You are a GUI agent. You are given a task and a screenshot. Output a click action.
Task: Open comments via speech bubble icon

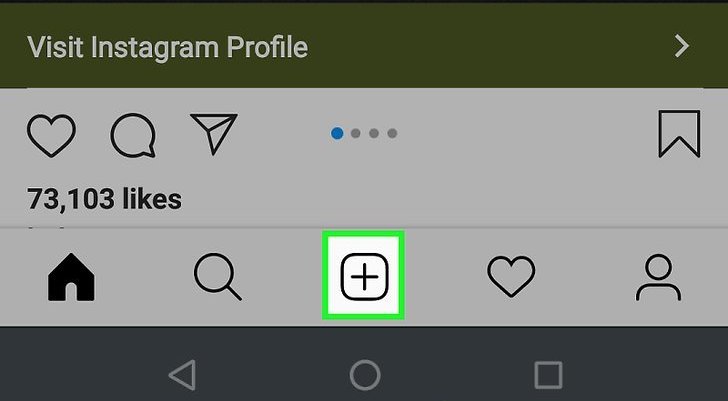133,136
